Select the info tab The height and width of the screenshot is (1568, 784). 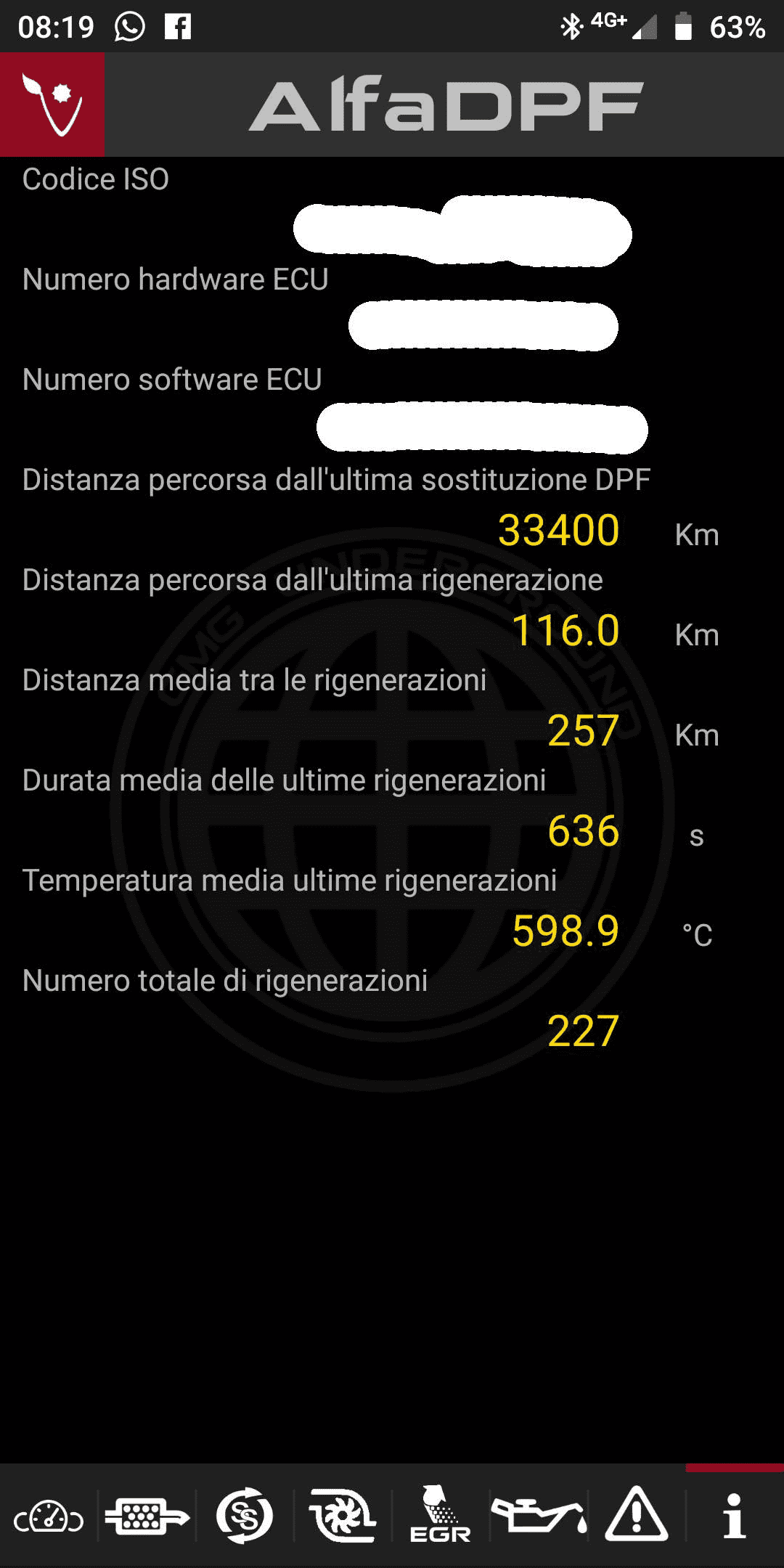pyautogui.click(x=735, y=1516)
